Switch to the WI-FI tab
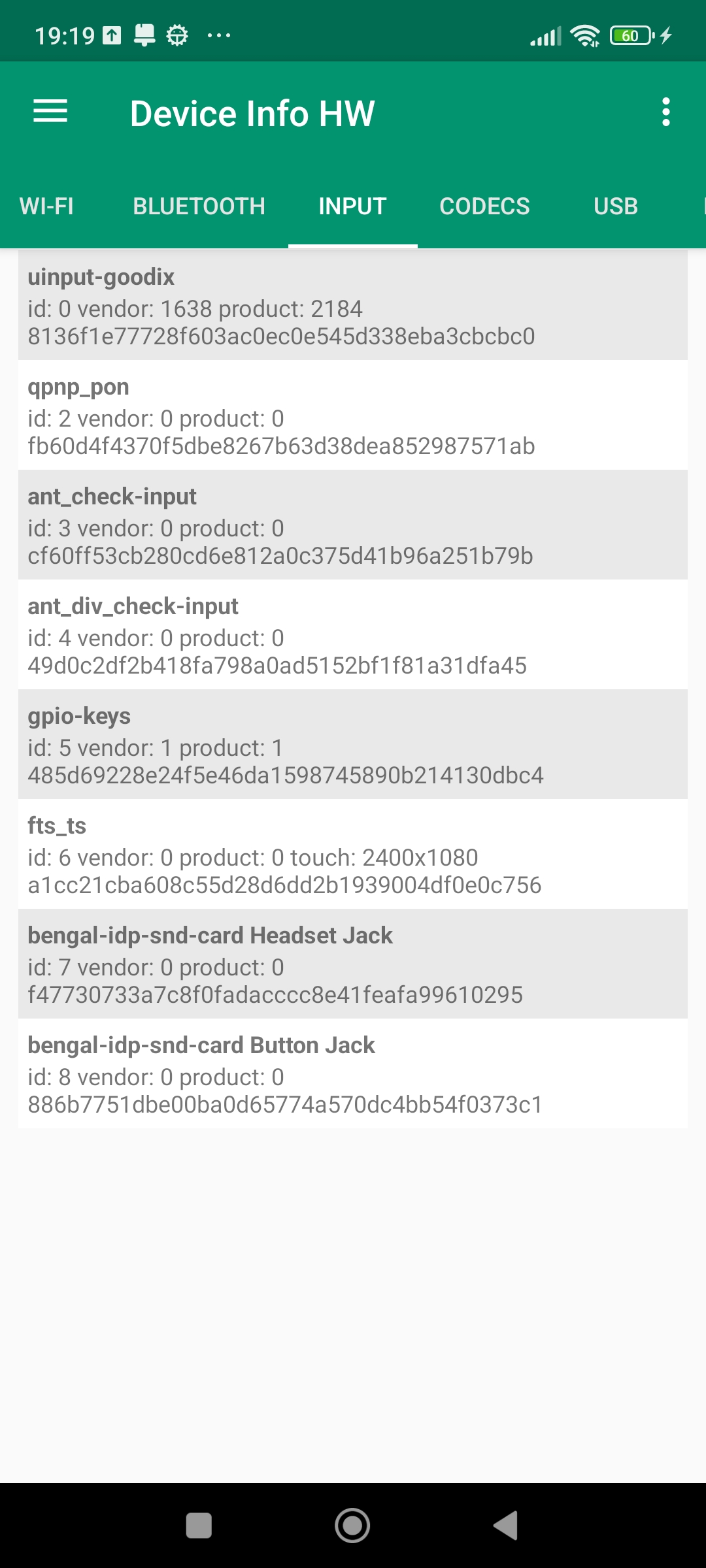This screenshot has width=706, height=1568. [46, 206]
